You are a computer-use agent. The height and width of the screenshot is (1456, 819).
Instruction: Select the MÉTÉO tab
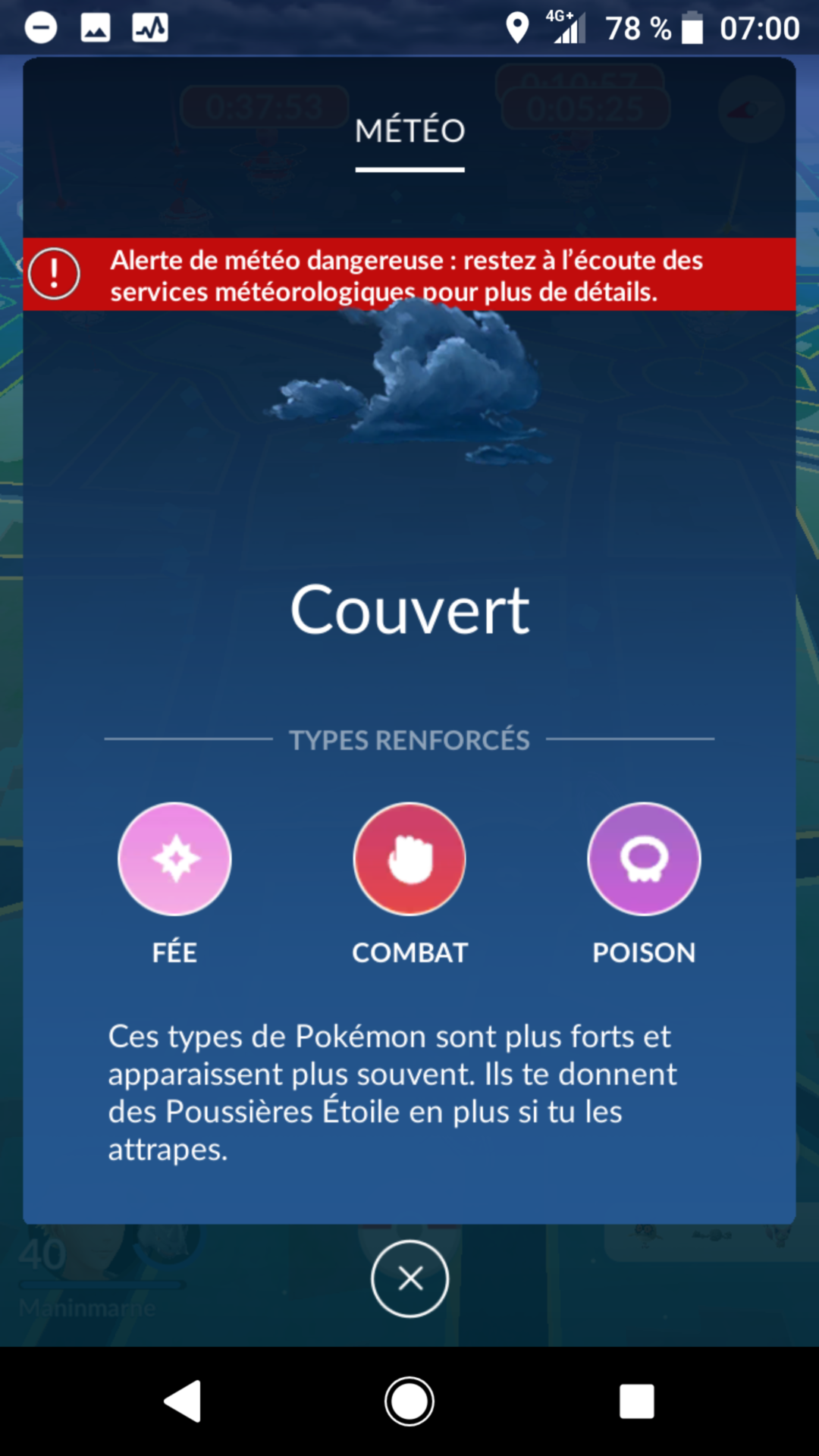pyautogui.click(x=409, y=131)
